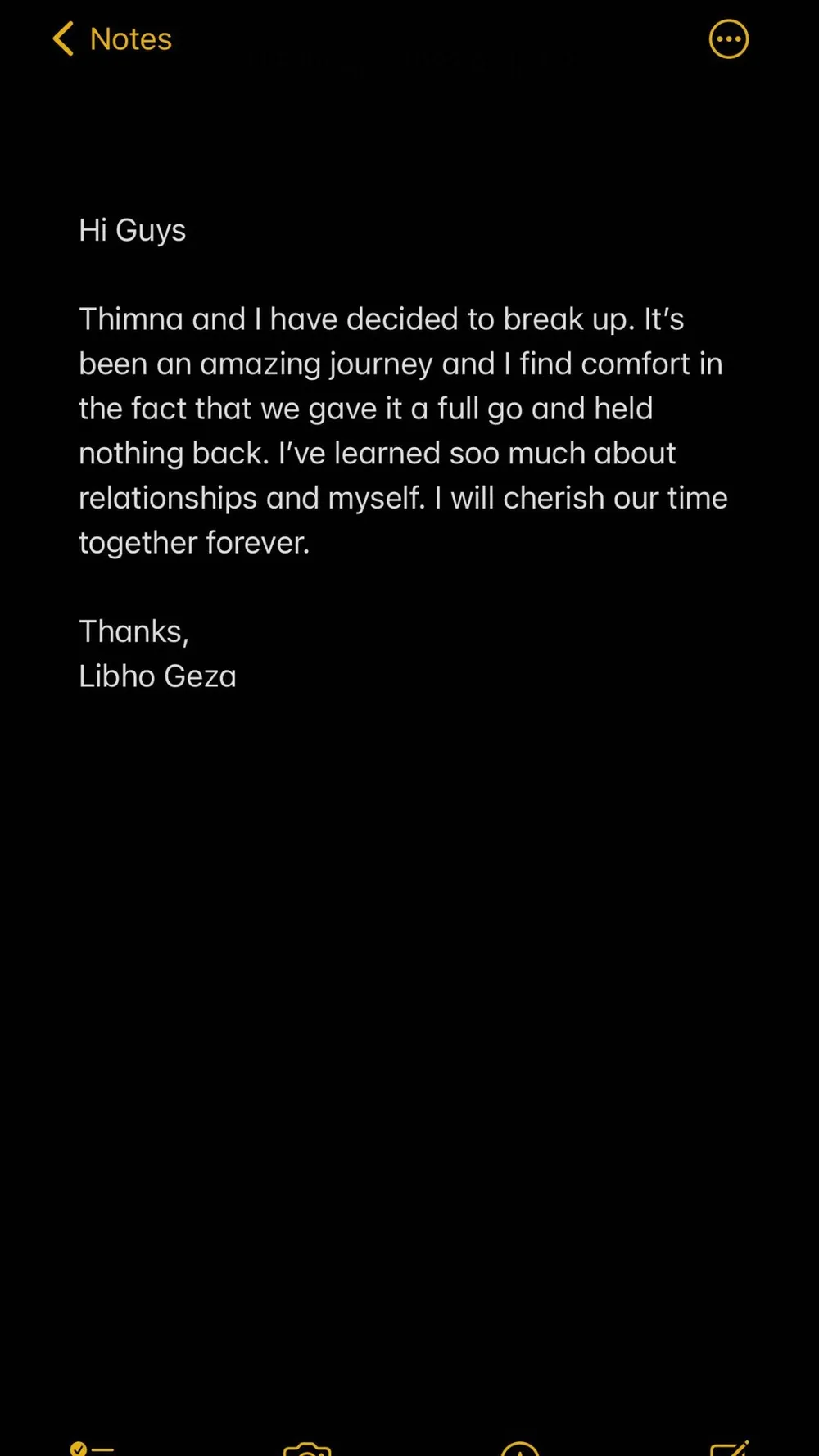Viewport: 819px width, 1456px height.
Task: Open the markup pen tool
Action: (x=519, y=1448)
